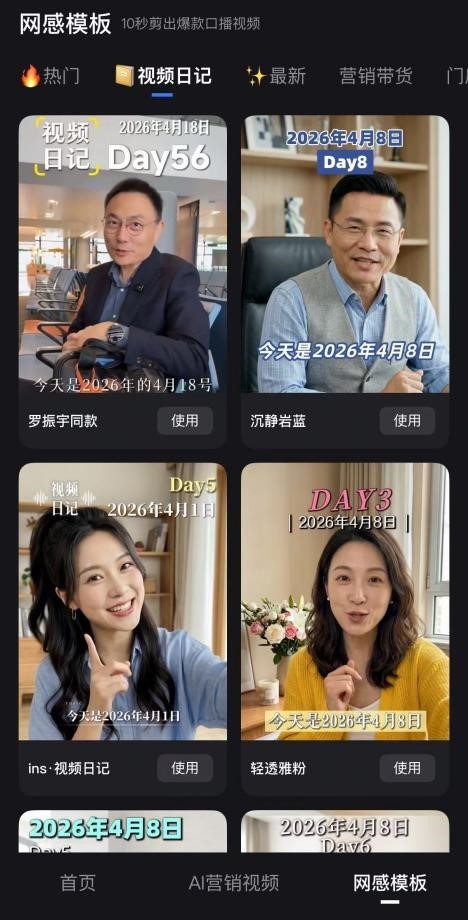This screenshot has width=468, height=920.
Task: Tap 使用 on ins·视频日记 template
Action: pos(185,768)
